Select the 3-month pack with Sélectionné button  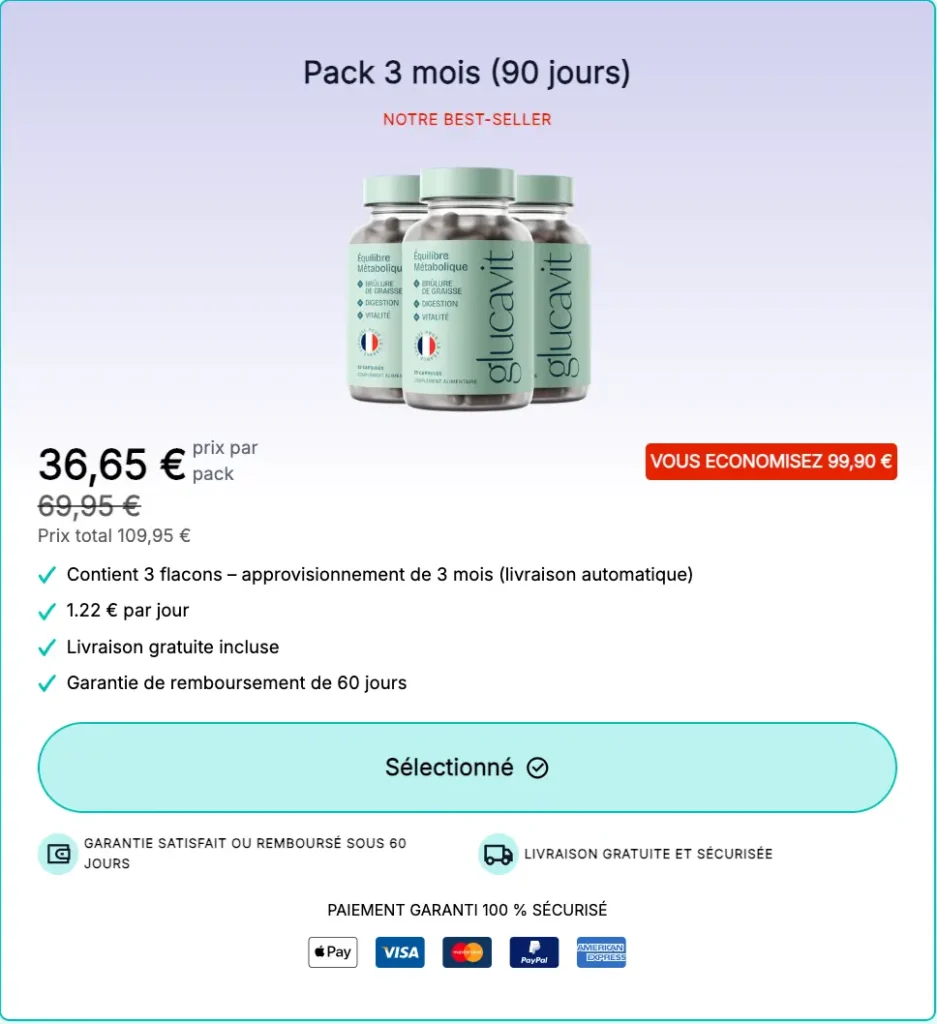tap(467, 767)
